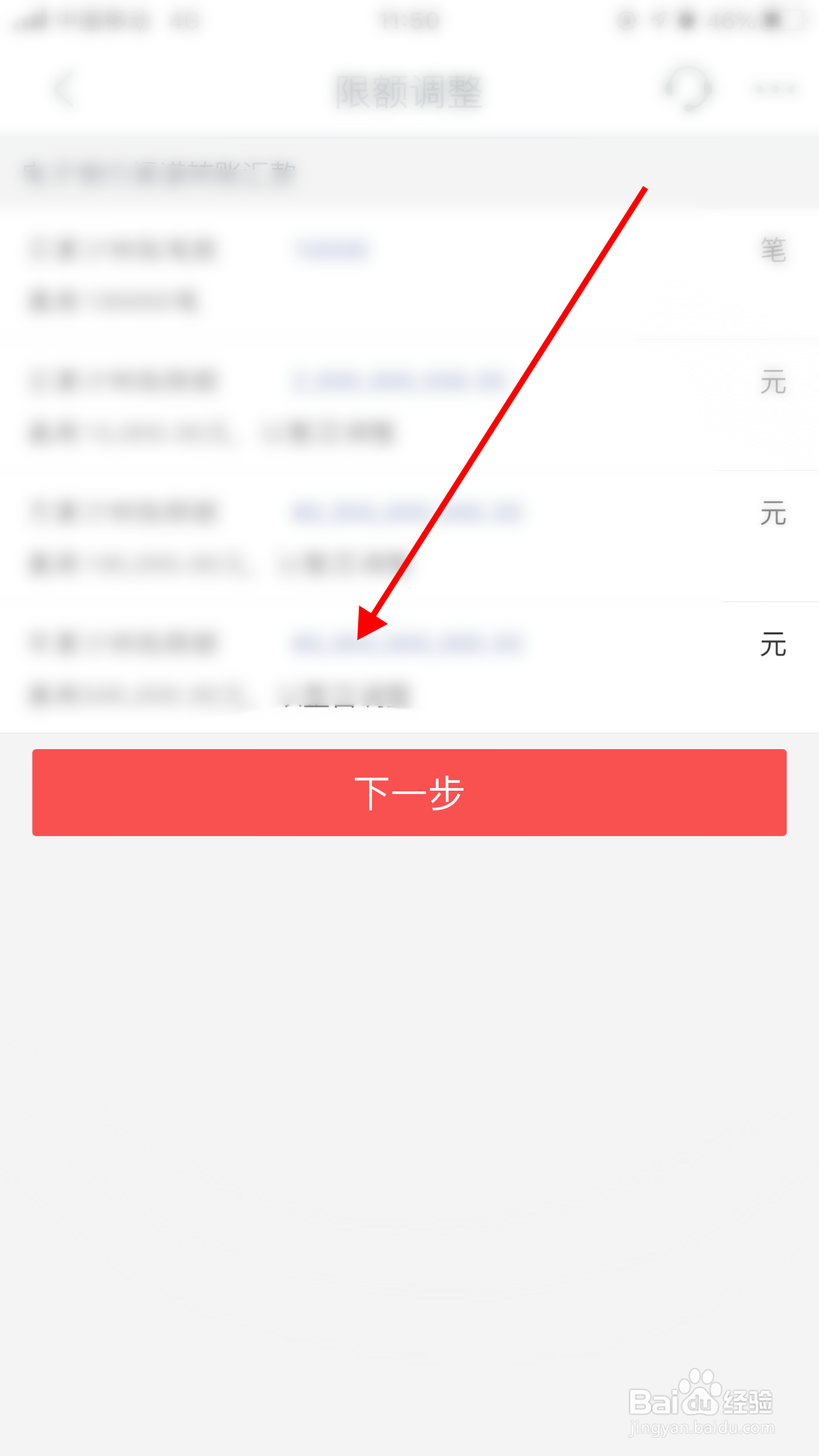Edit the blue amount in third limit row
Image resolution: width=819 pixels, height=1456 pixels.
click(409, 512)
